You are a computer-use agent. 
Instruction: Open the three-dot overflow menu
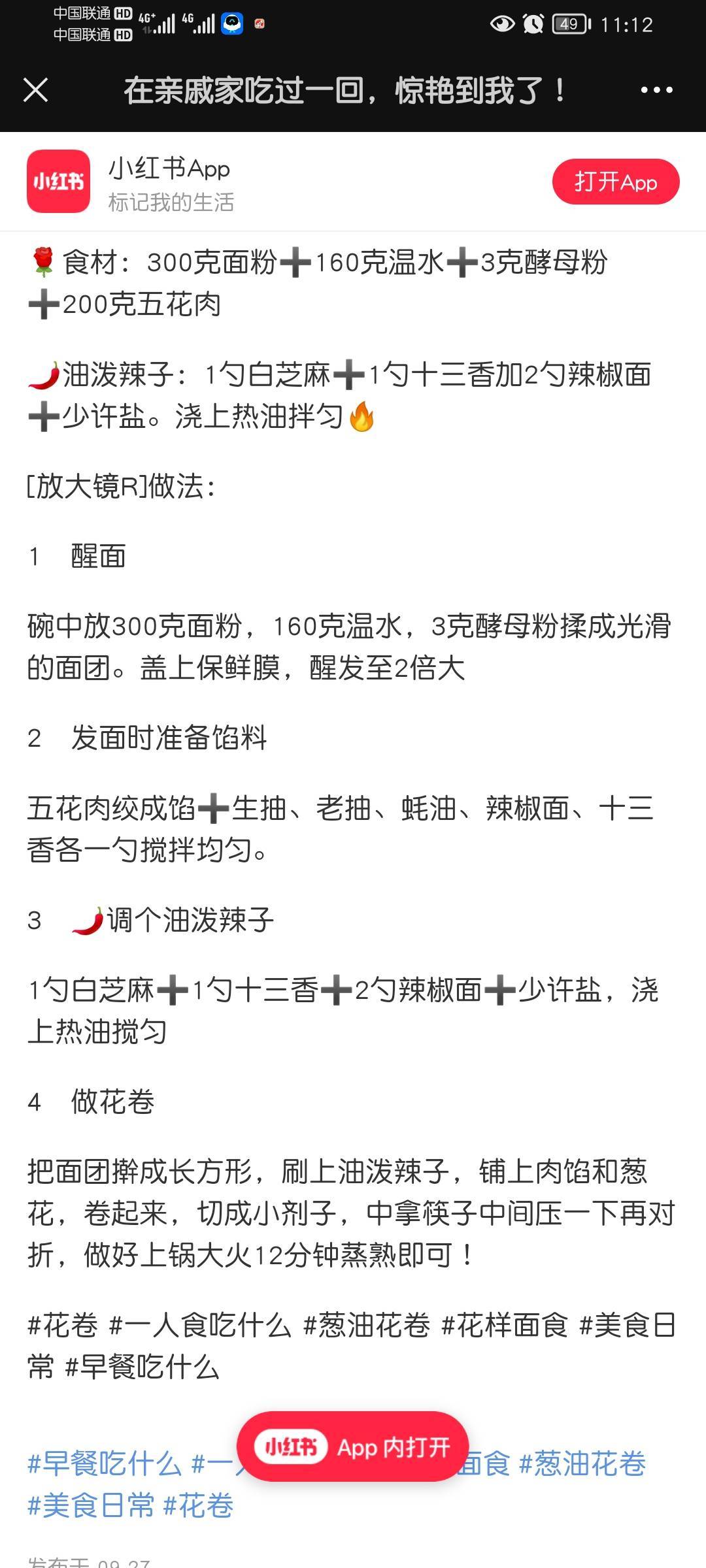[x=656, y=90]
